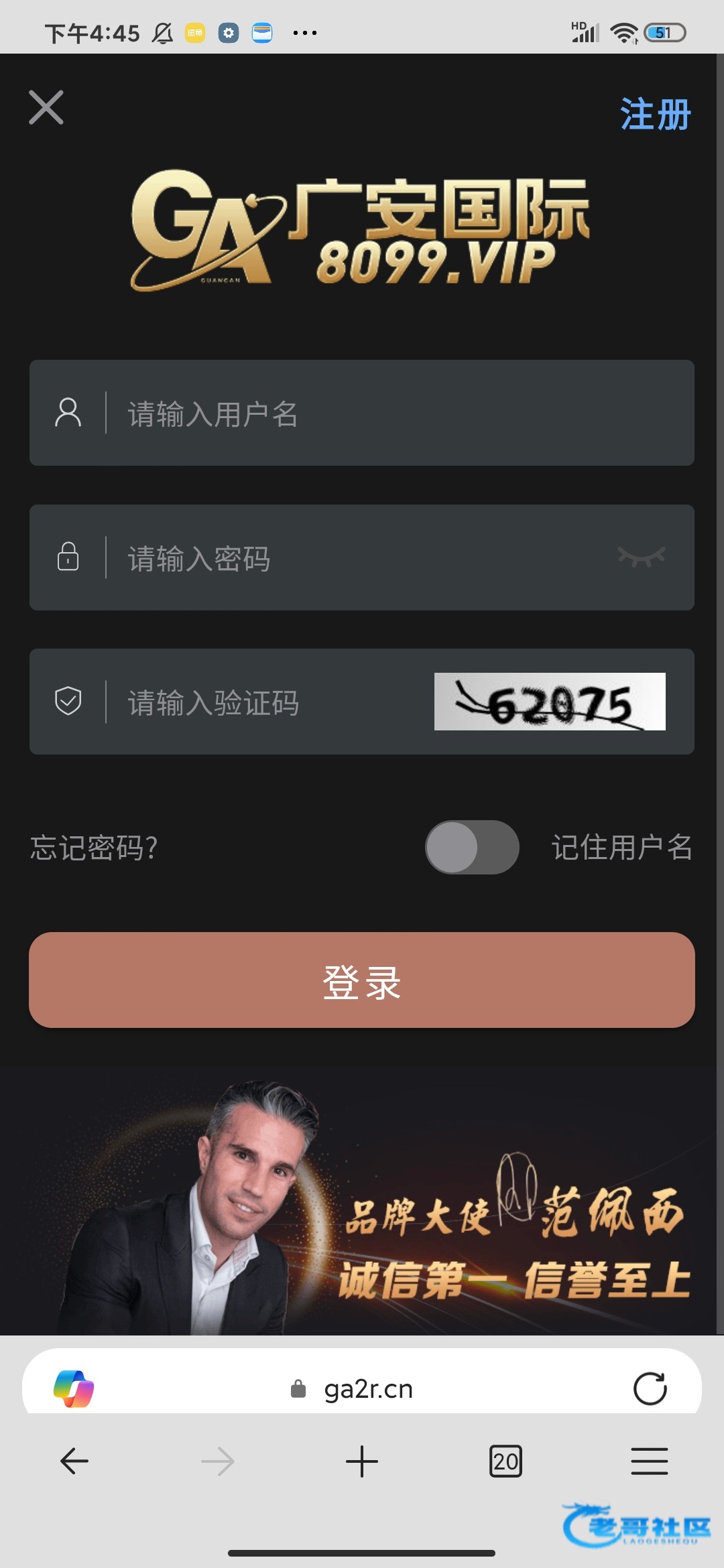Viewport: 724px width, 1568px height.
Task: Open a new browser tab
Action: 362,1461
